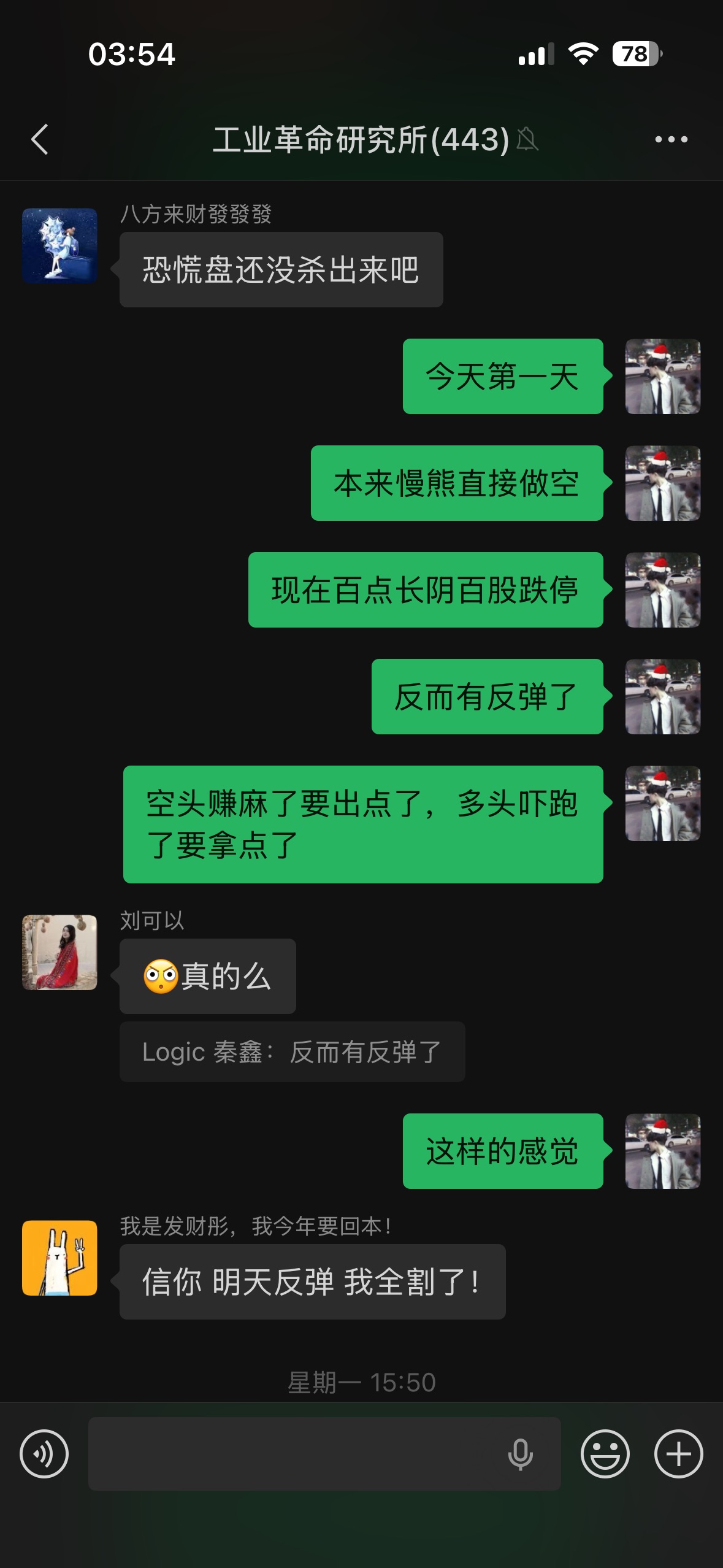
Task: Open 刘可以's profile avatar
Action: point(59,952)
